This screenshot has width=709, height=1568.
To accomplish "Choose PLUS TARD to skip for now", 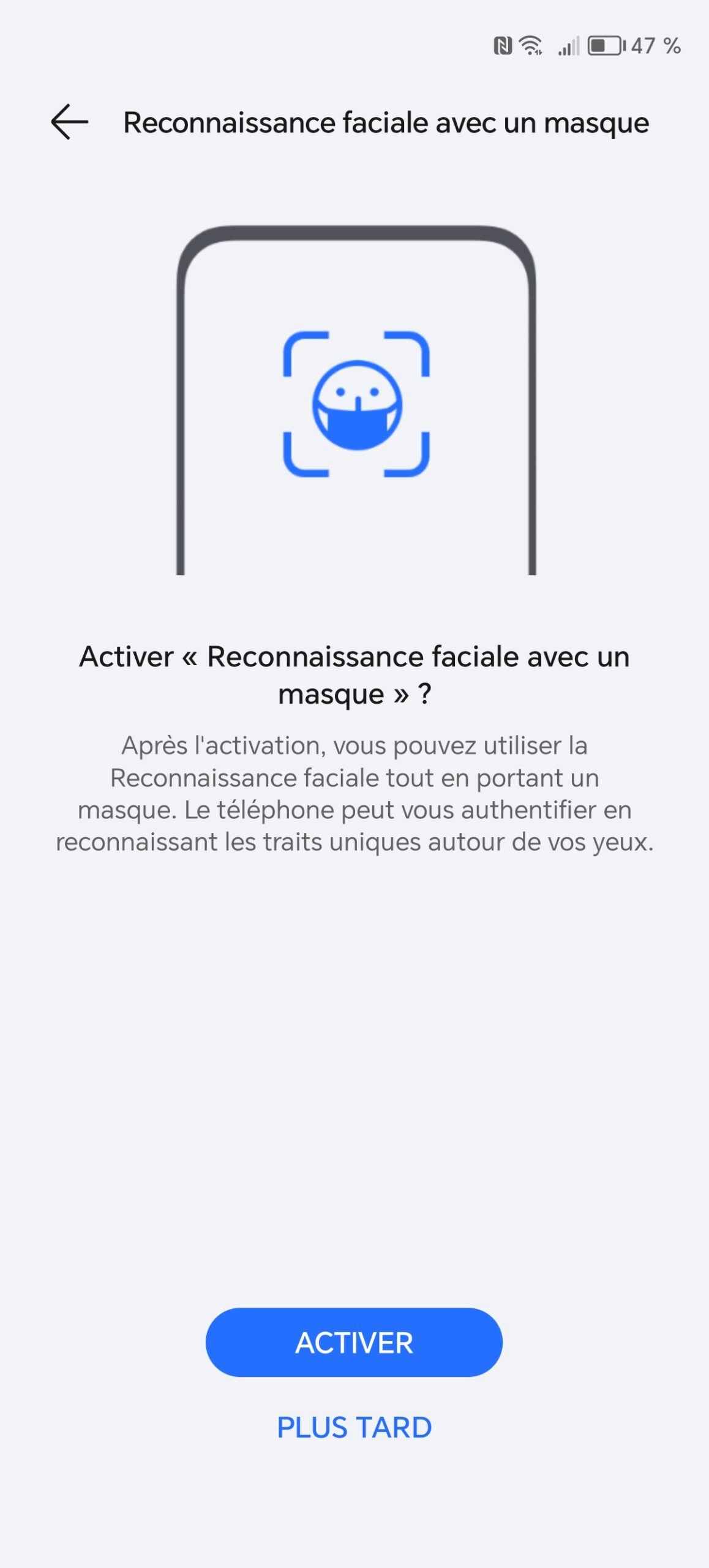I will (354, 1428).
